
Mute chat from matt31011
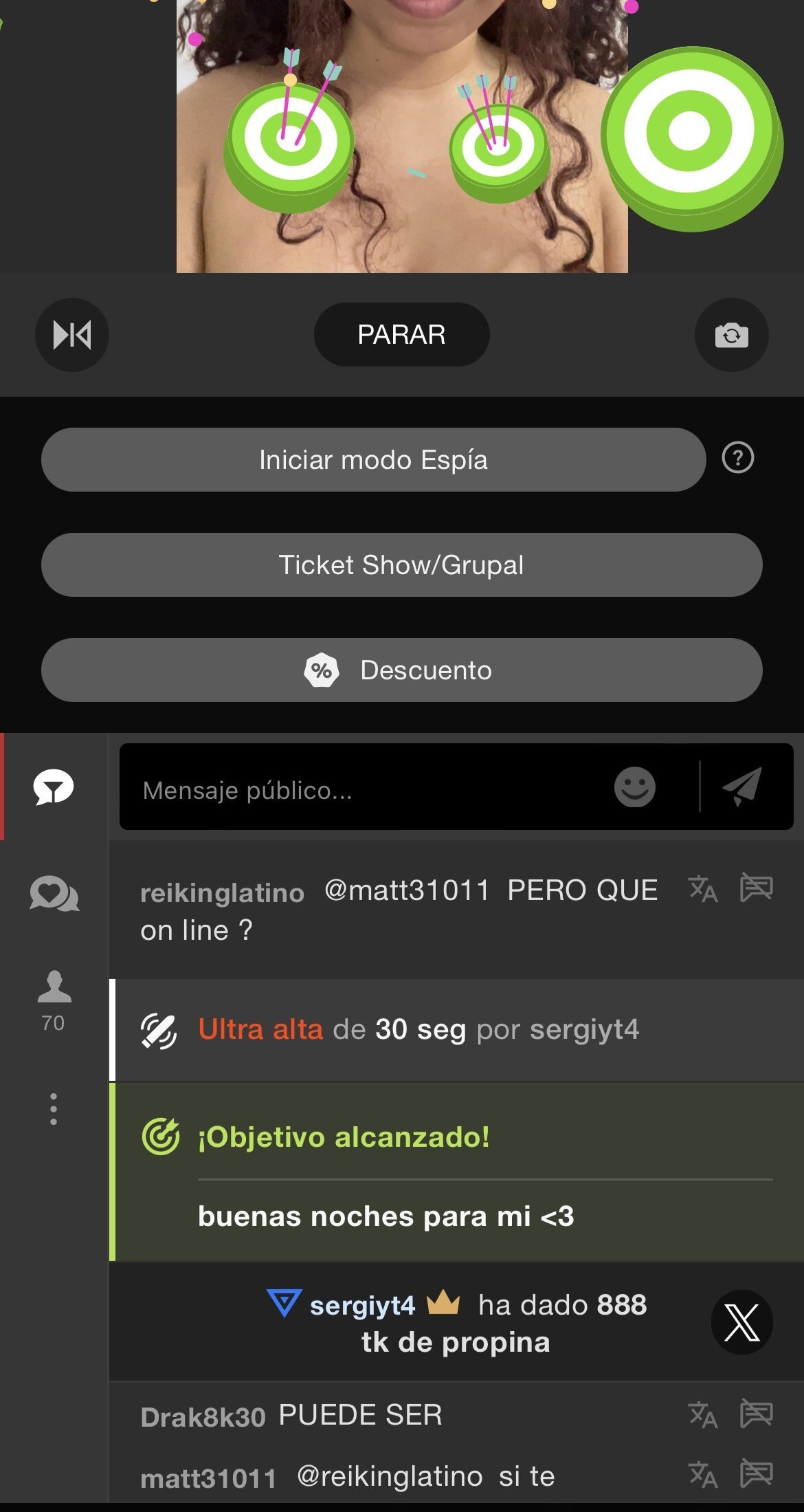(x=756, y=1474)
